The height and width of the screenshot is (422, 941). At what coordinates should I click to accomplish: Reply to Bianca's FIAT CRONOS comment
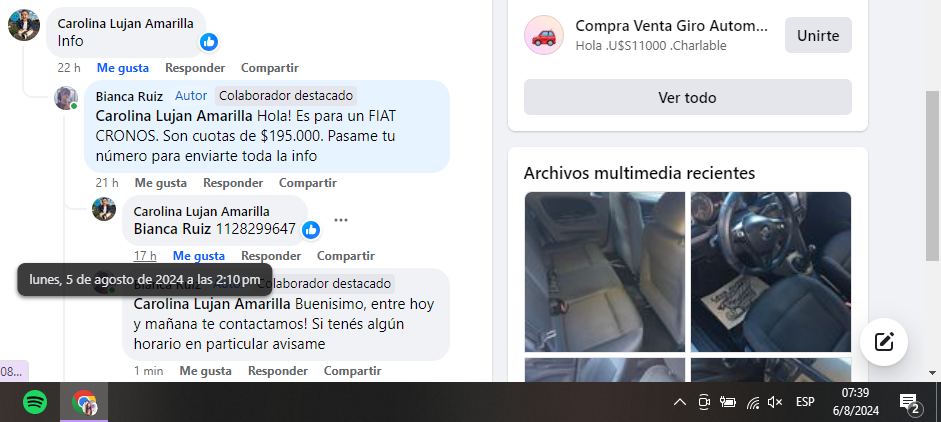(233, 183)
